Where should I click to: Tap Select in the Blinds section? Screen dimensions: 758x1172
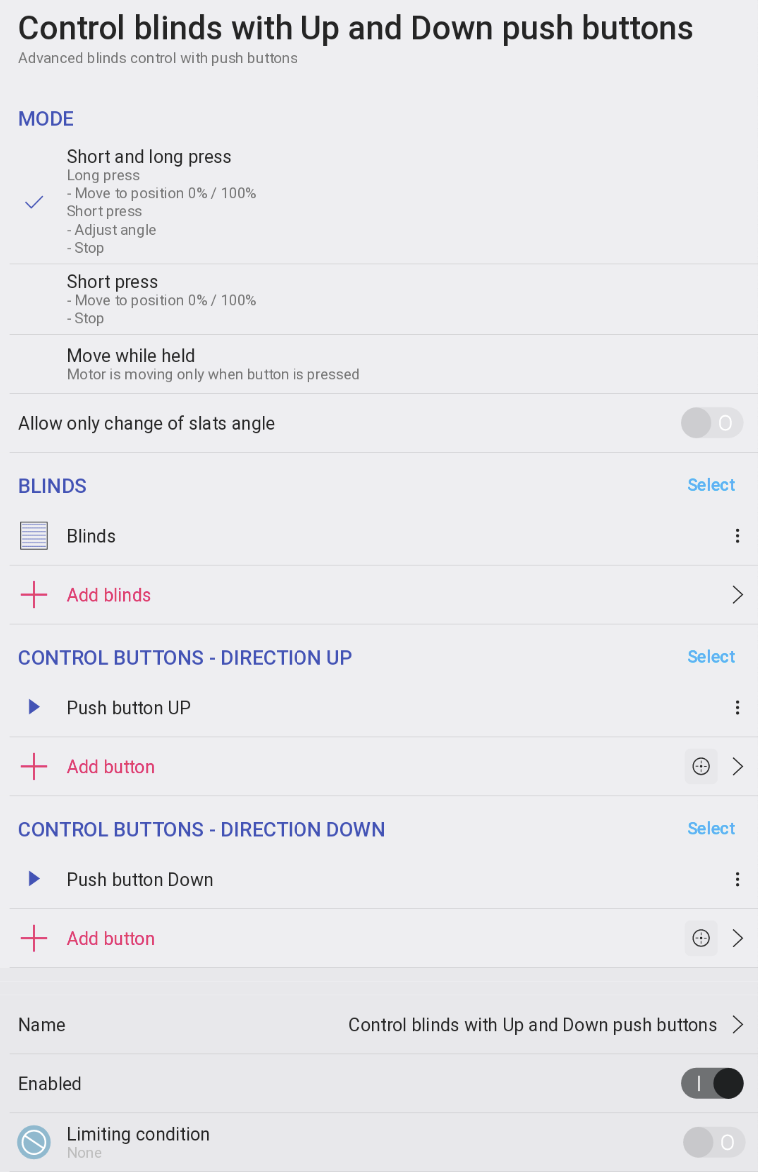[x=711, y=485]
